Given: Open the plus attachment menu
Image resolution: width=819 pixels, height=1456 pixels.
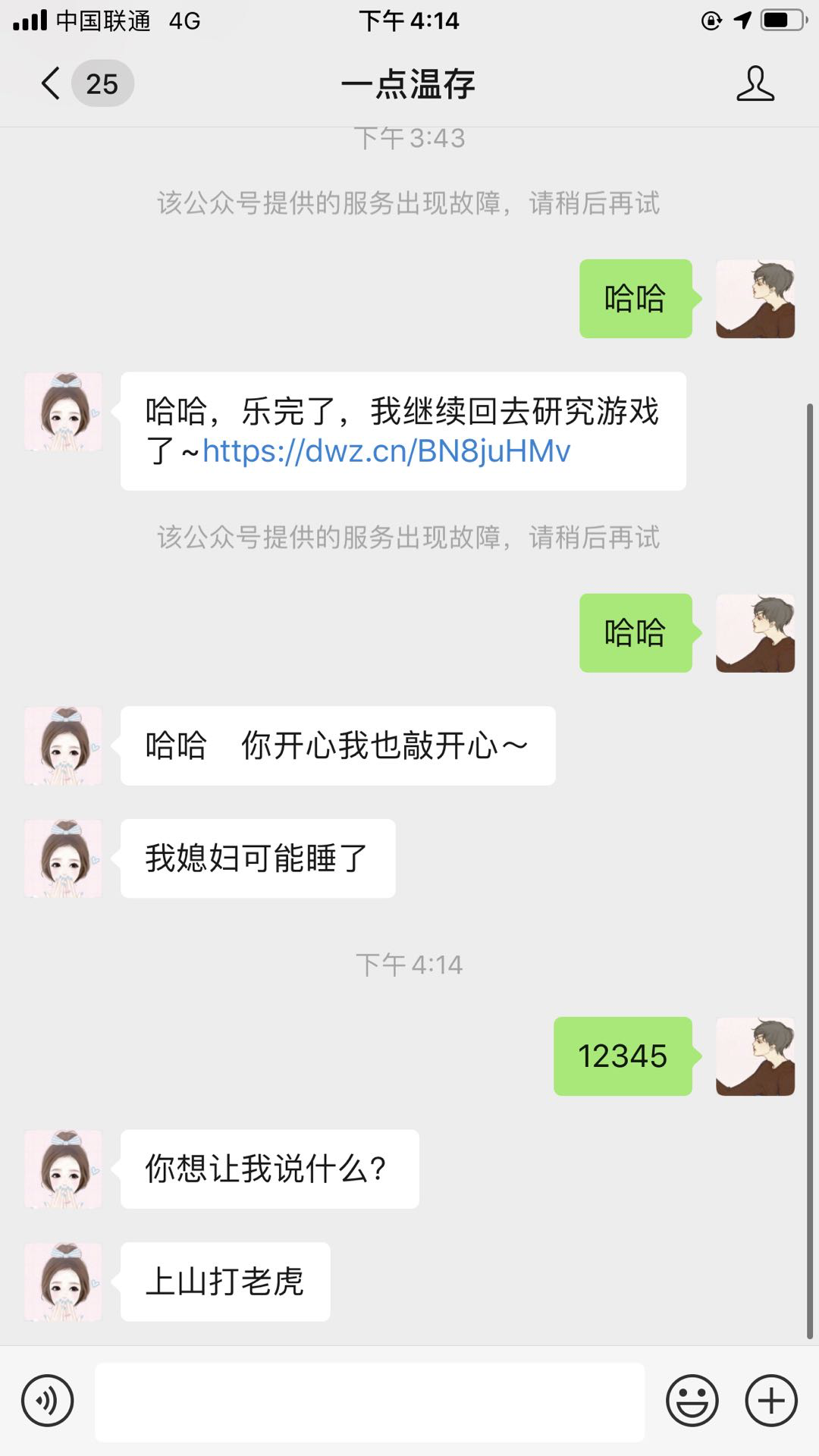Looking at the screenshot, I should coord(771,1401).
